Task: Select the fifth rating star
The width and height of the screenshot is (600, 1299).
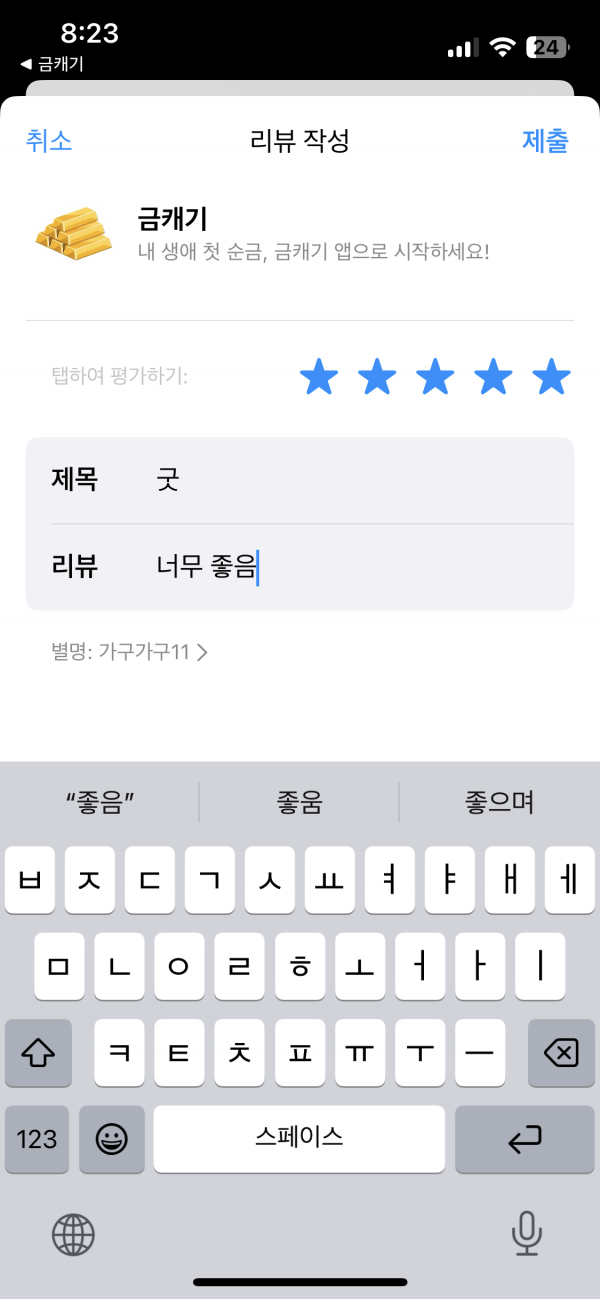Action: point(551,378)
